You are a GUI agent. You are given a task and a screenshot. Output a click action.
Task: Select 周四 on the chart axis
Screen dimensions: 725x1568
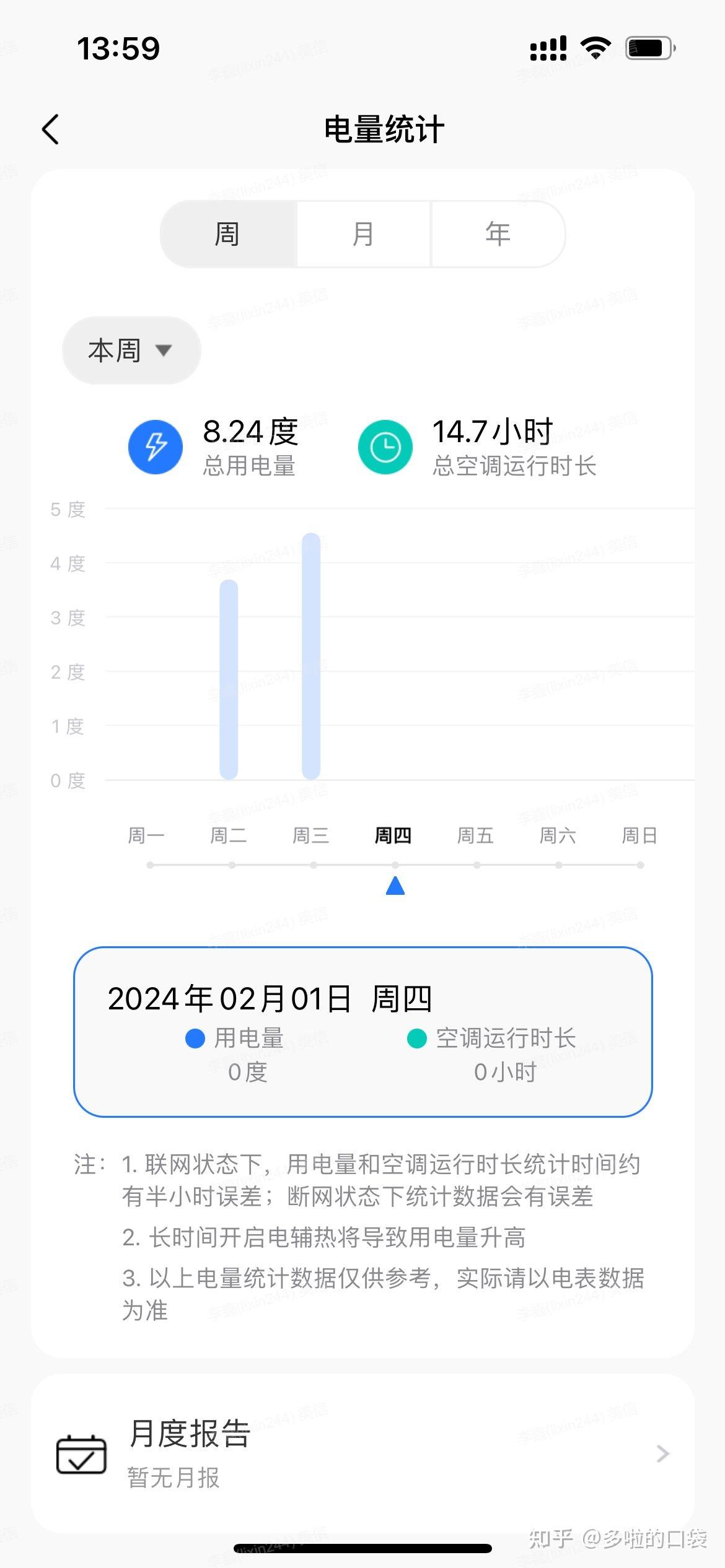[x=393, y=835]
